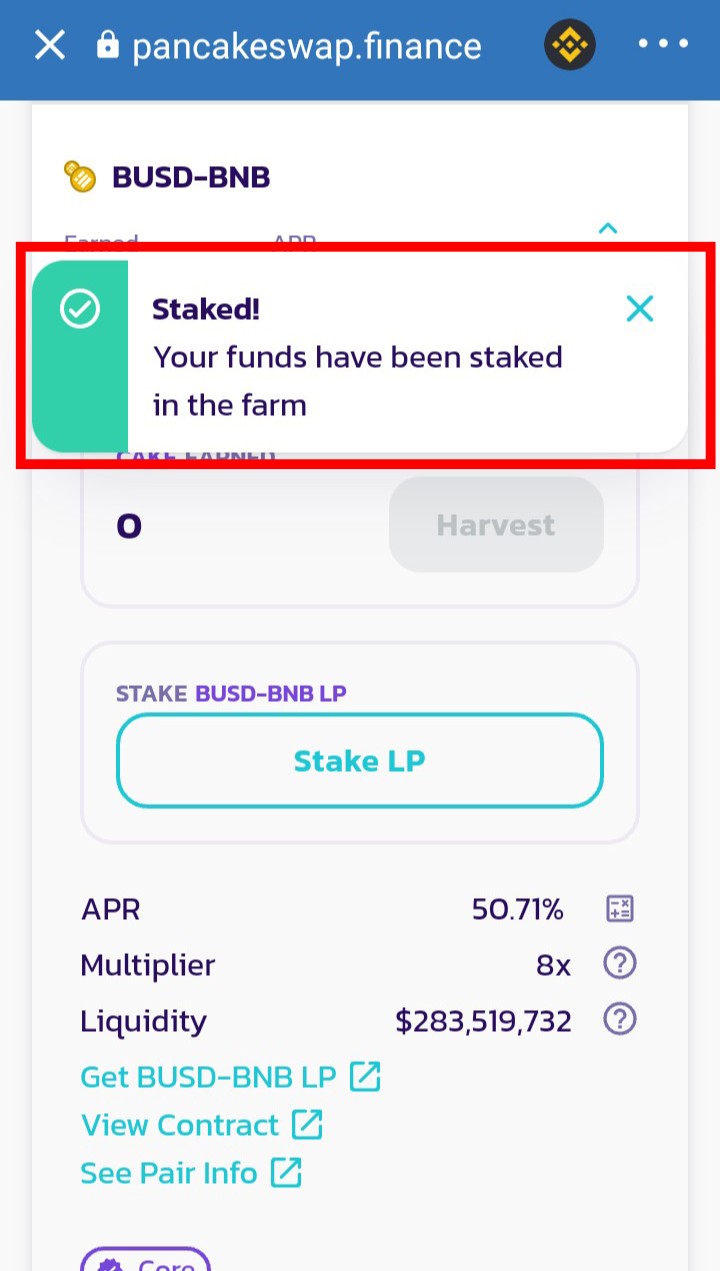Open the View Contract link
The image size is (720, 1271).
click(202, 1125)
